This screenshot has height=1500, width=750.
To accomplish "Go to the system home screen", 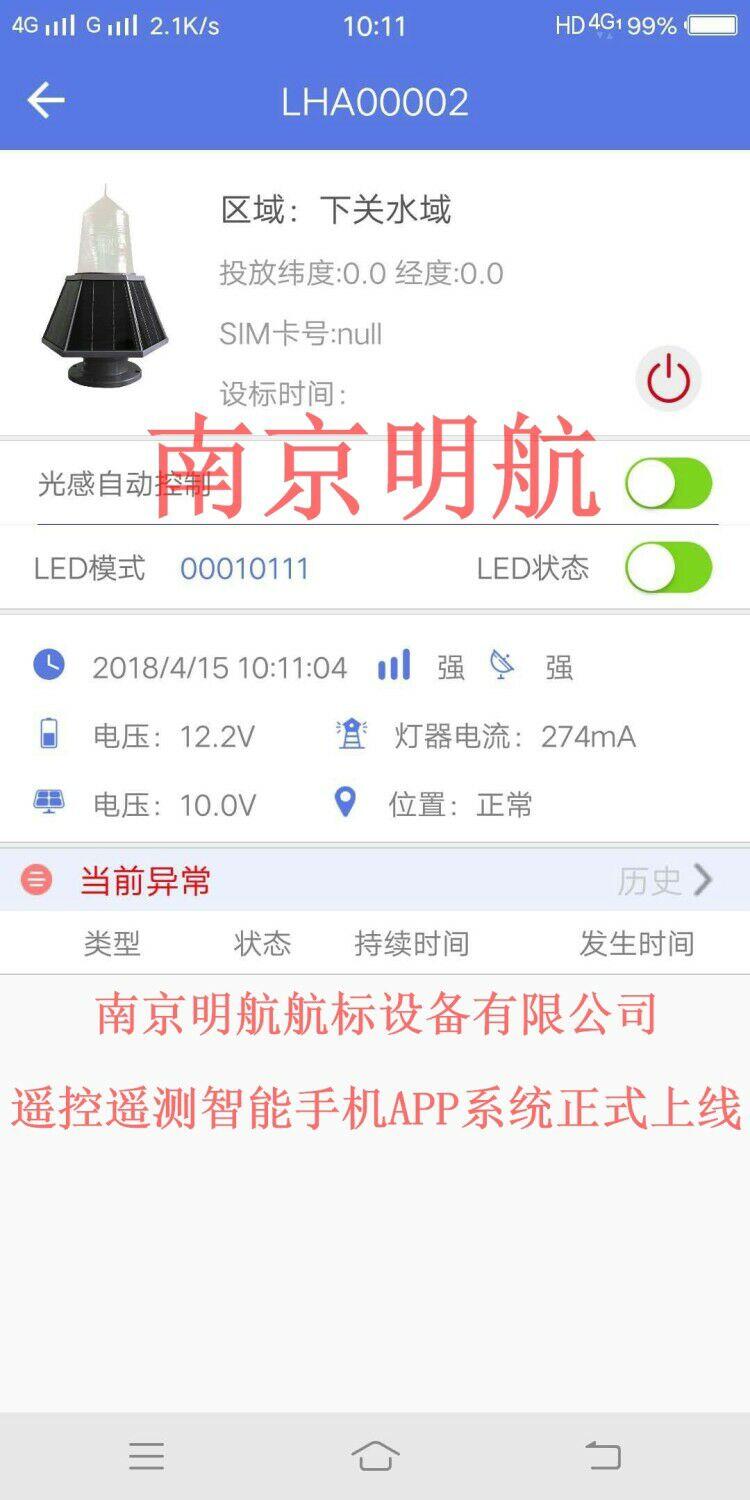I will click(x=375, y=1456).
